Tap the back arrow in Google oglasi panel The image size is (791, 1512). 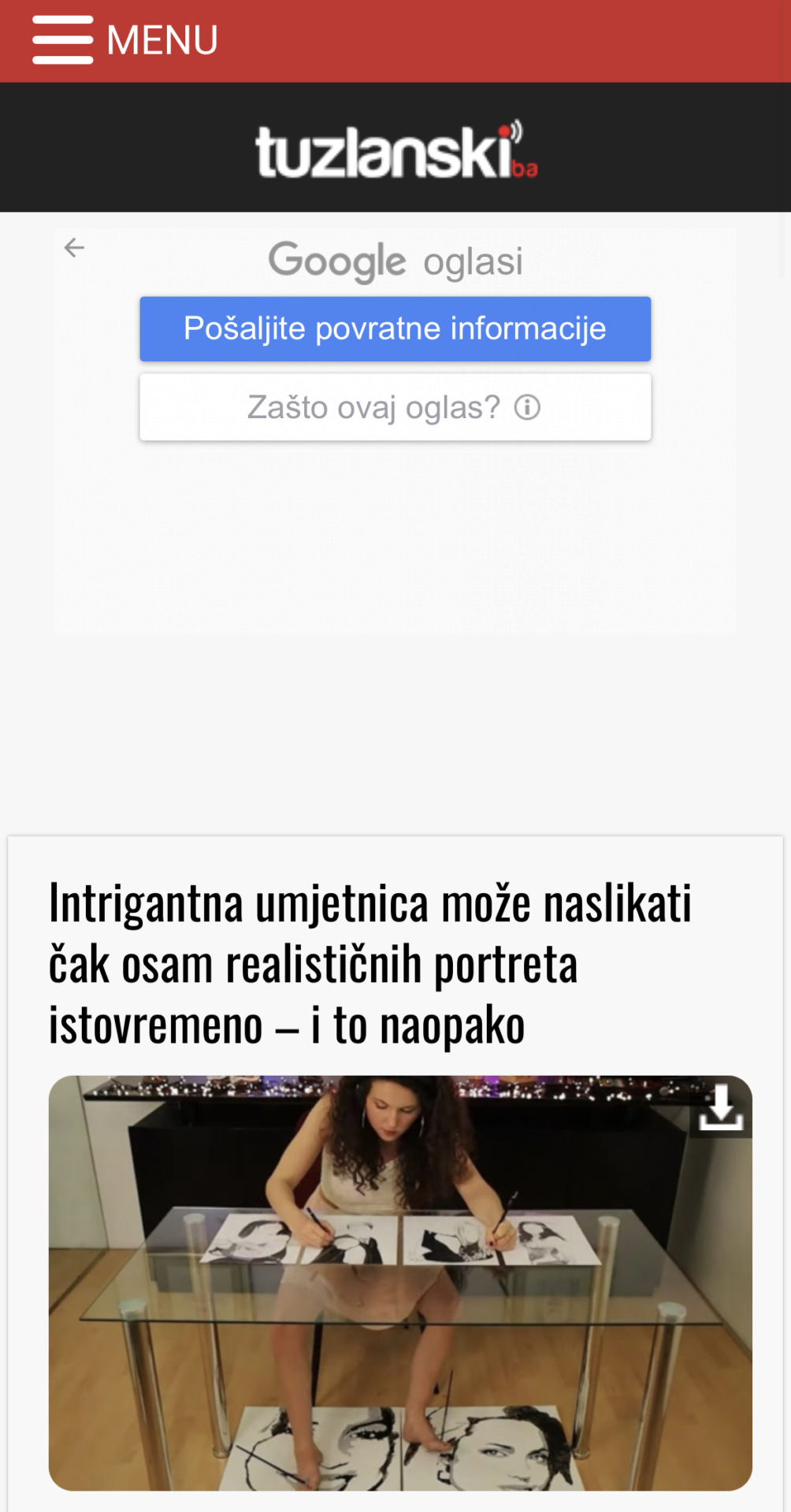(x=74, y=248)
